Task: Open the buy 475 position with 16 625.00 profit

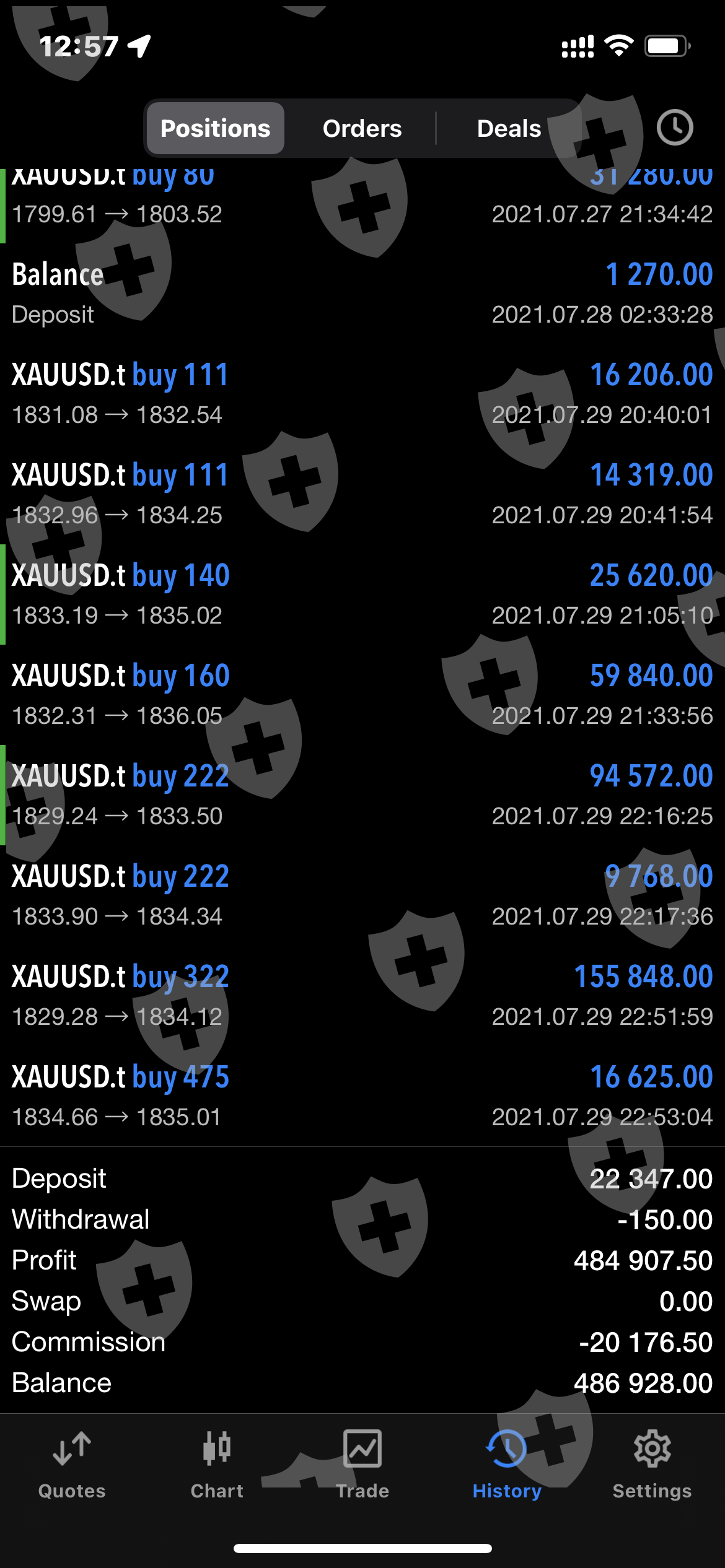Action: 362,1096
